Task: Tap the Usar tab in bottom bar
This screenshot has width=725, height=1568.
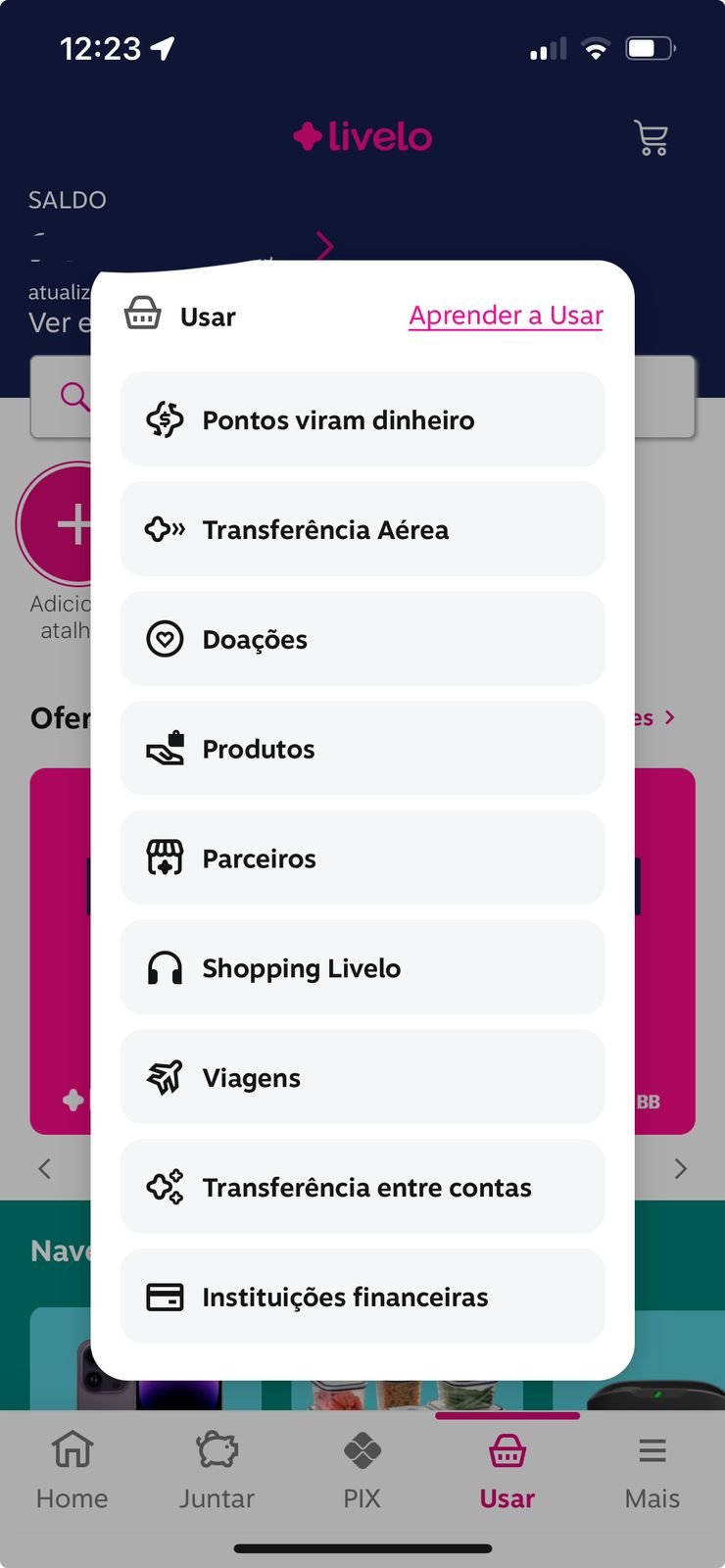Action: point(507,1470)
